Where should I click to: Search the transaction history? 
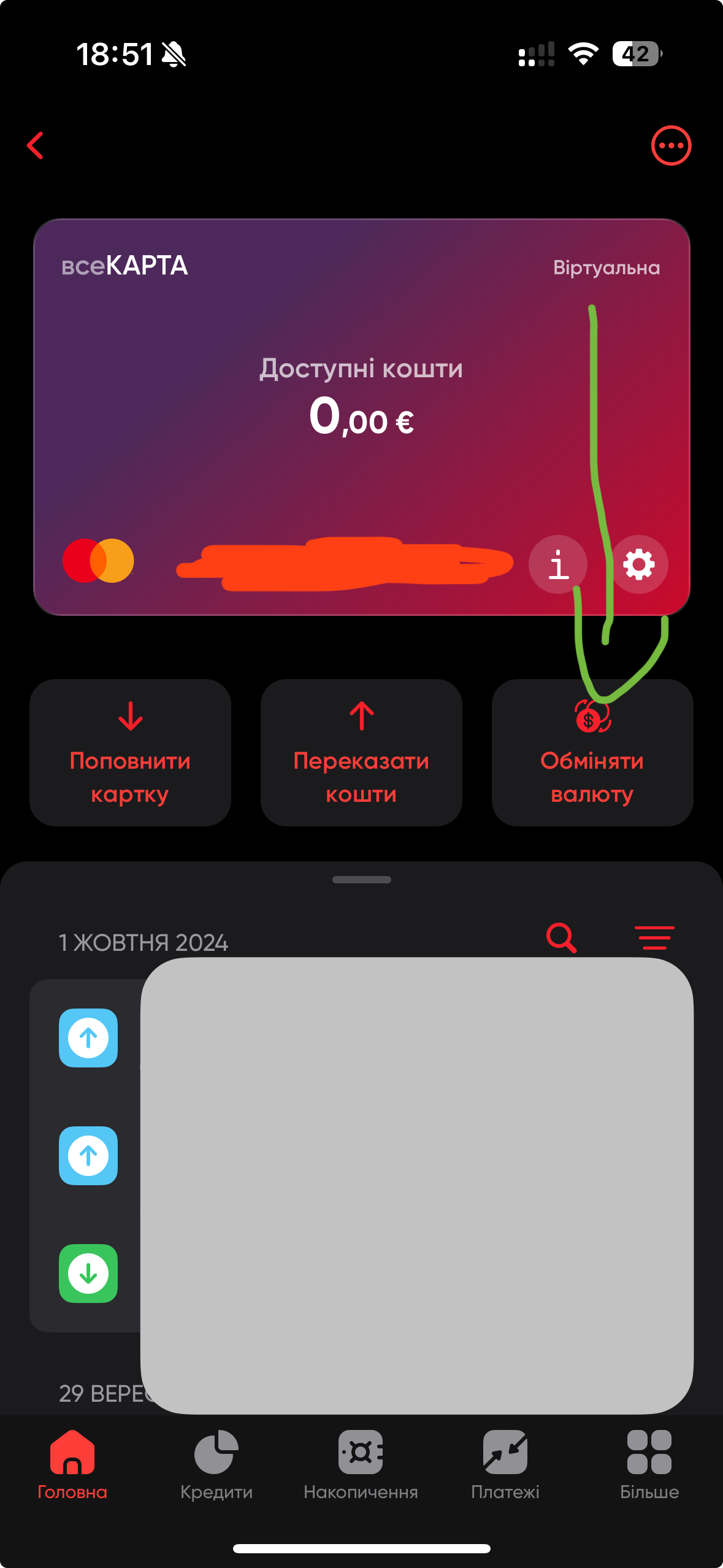coord(561,938)
